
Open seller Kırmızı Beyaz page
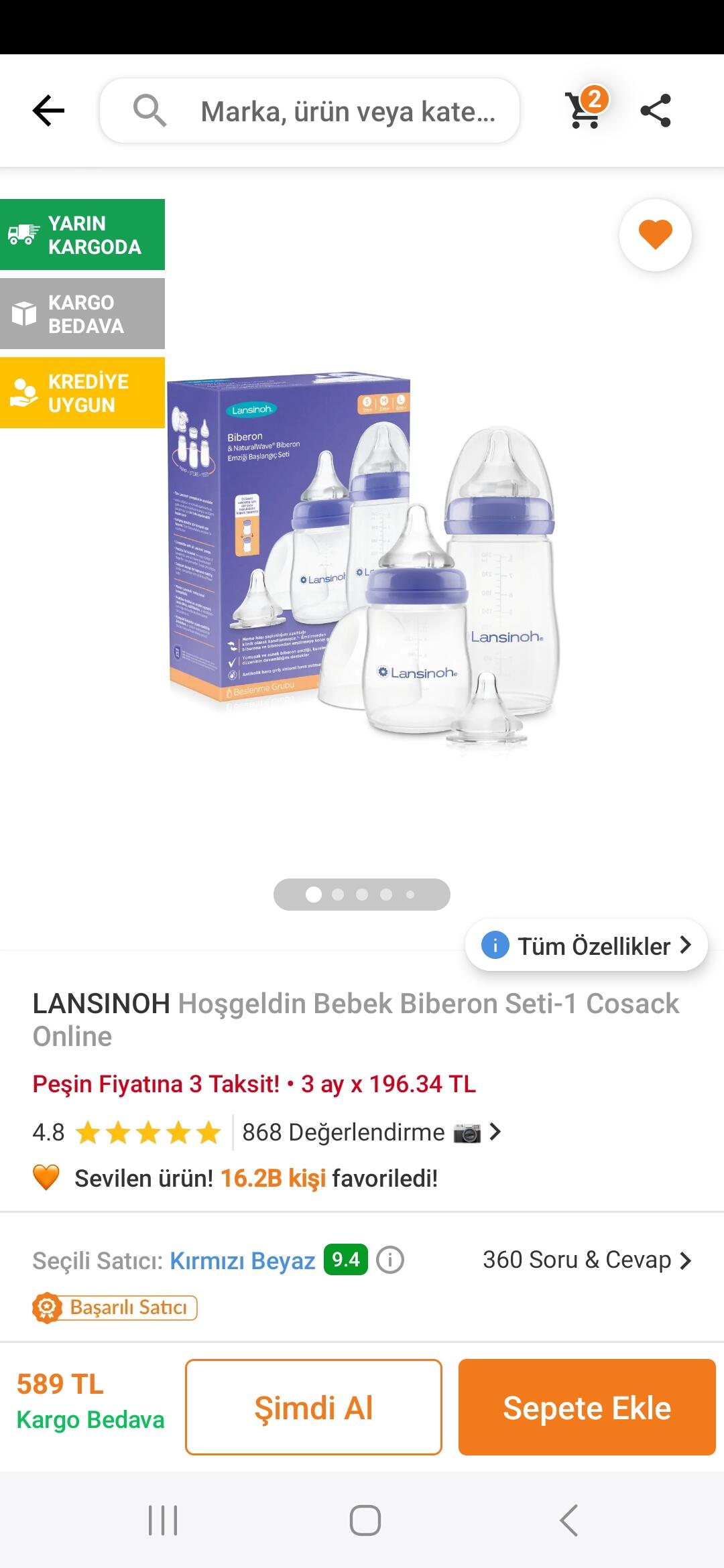point(242,1260)
